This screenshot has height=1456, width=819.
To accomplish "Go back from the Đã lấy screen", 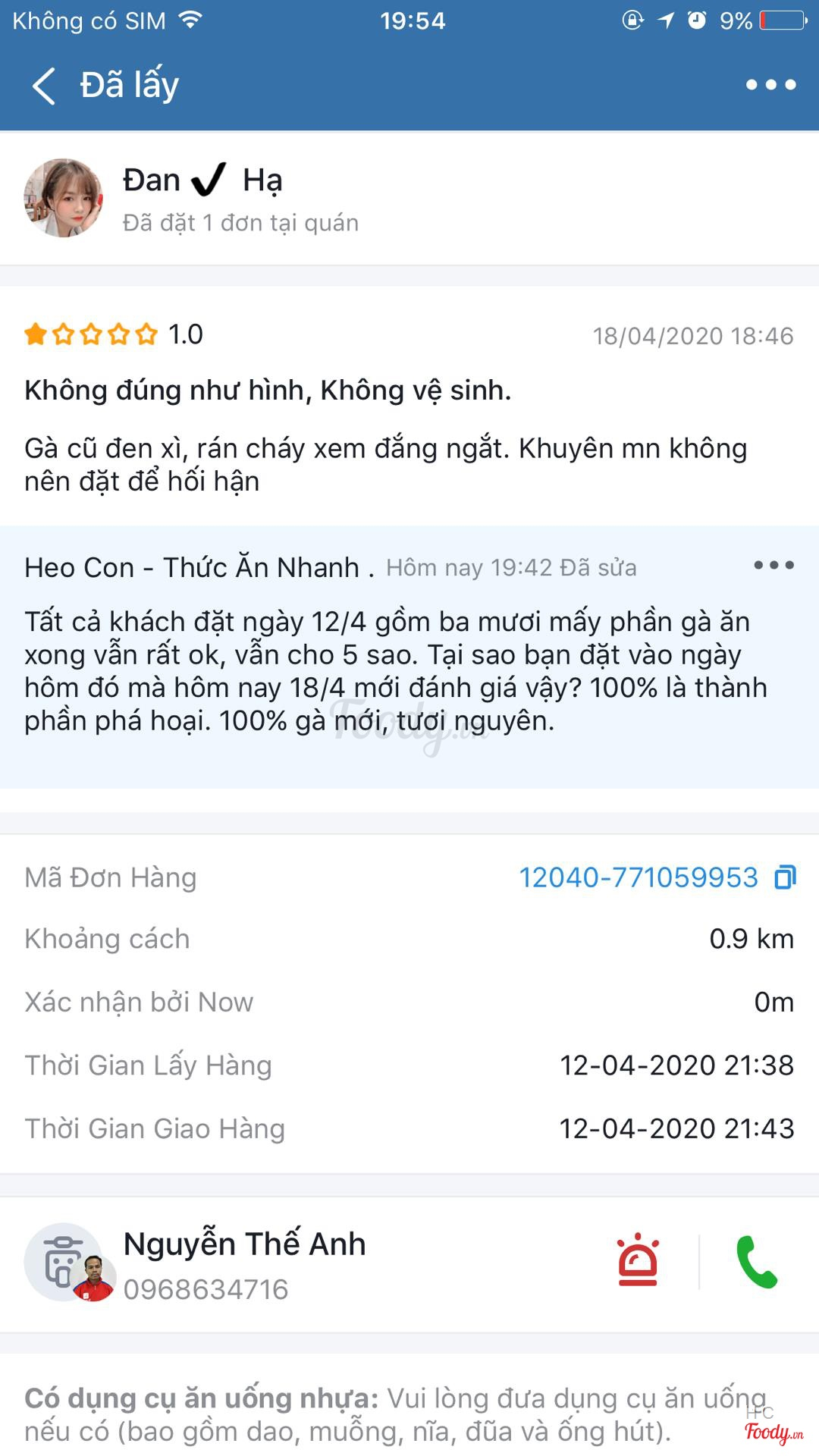I will point(44,85).
